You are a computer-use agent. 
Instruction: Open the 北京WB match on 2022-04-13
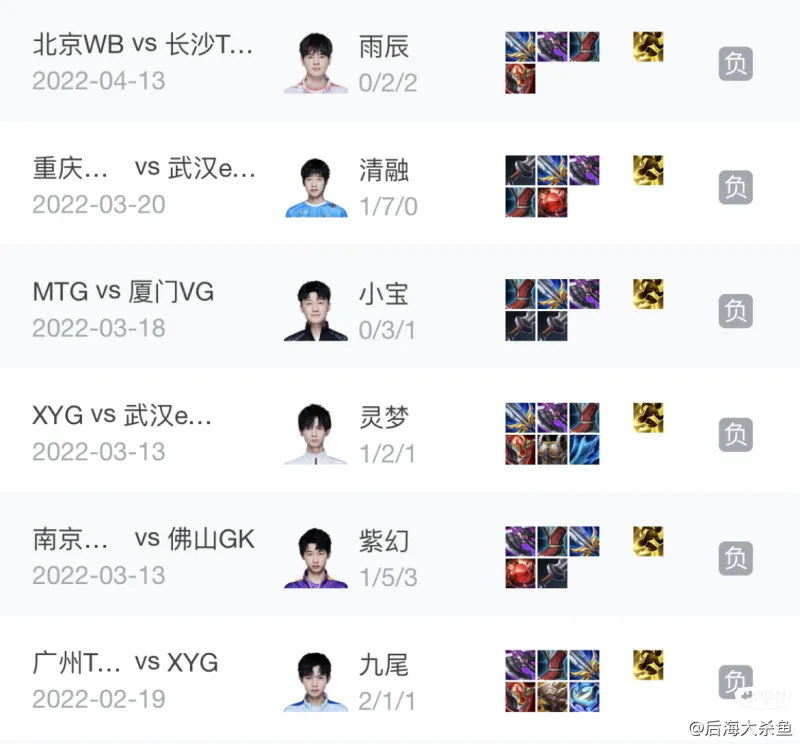pos(143,46)
